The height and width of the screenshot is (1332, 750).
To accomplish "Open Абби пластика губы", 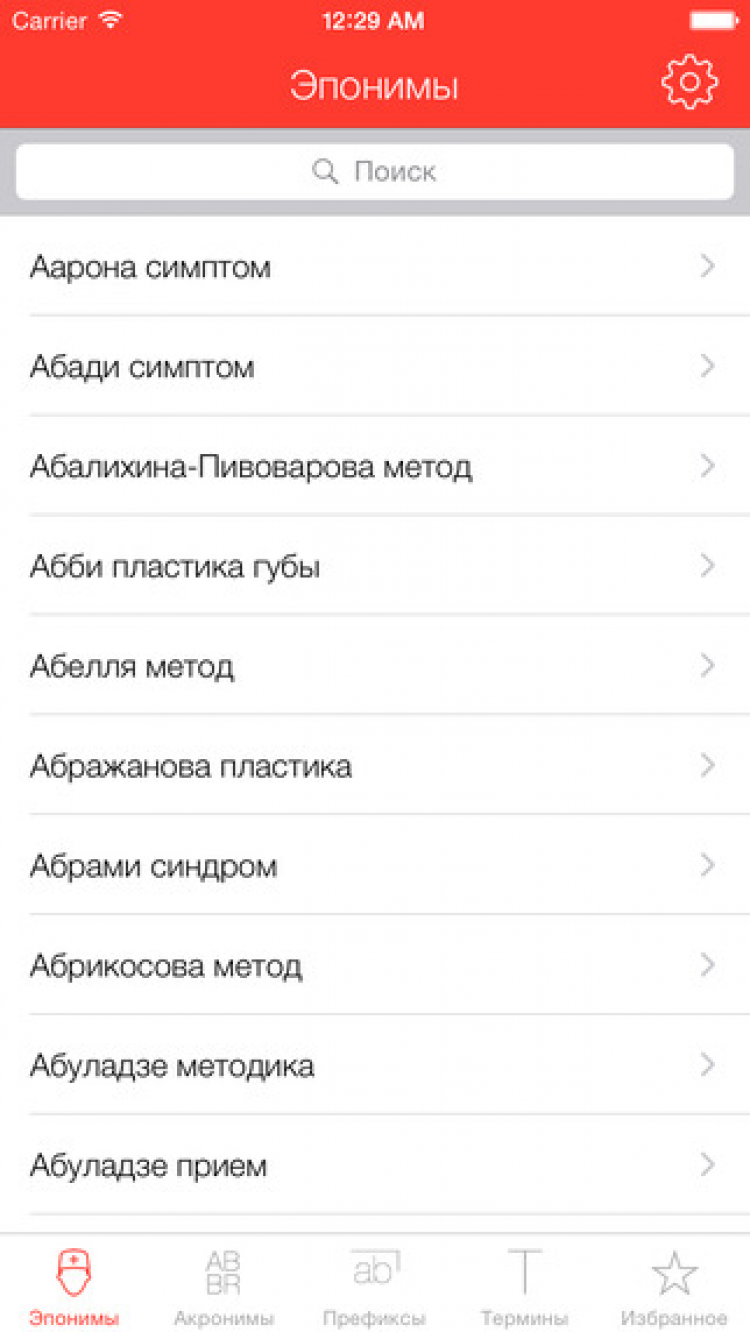I will pos(375,567).
